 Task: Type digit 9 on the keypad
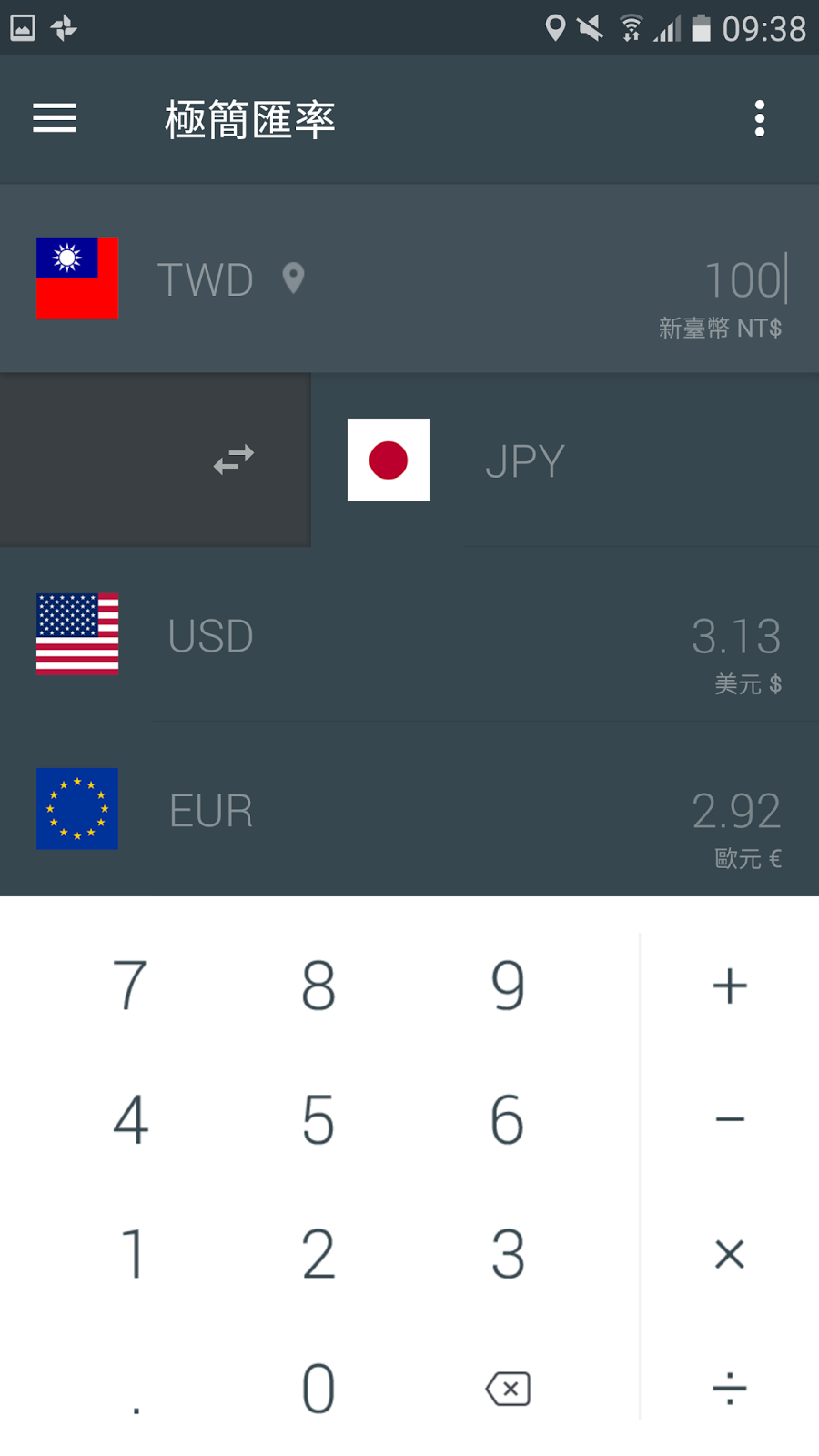pyautogui.click(x=508, y=985)
